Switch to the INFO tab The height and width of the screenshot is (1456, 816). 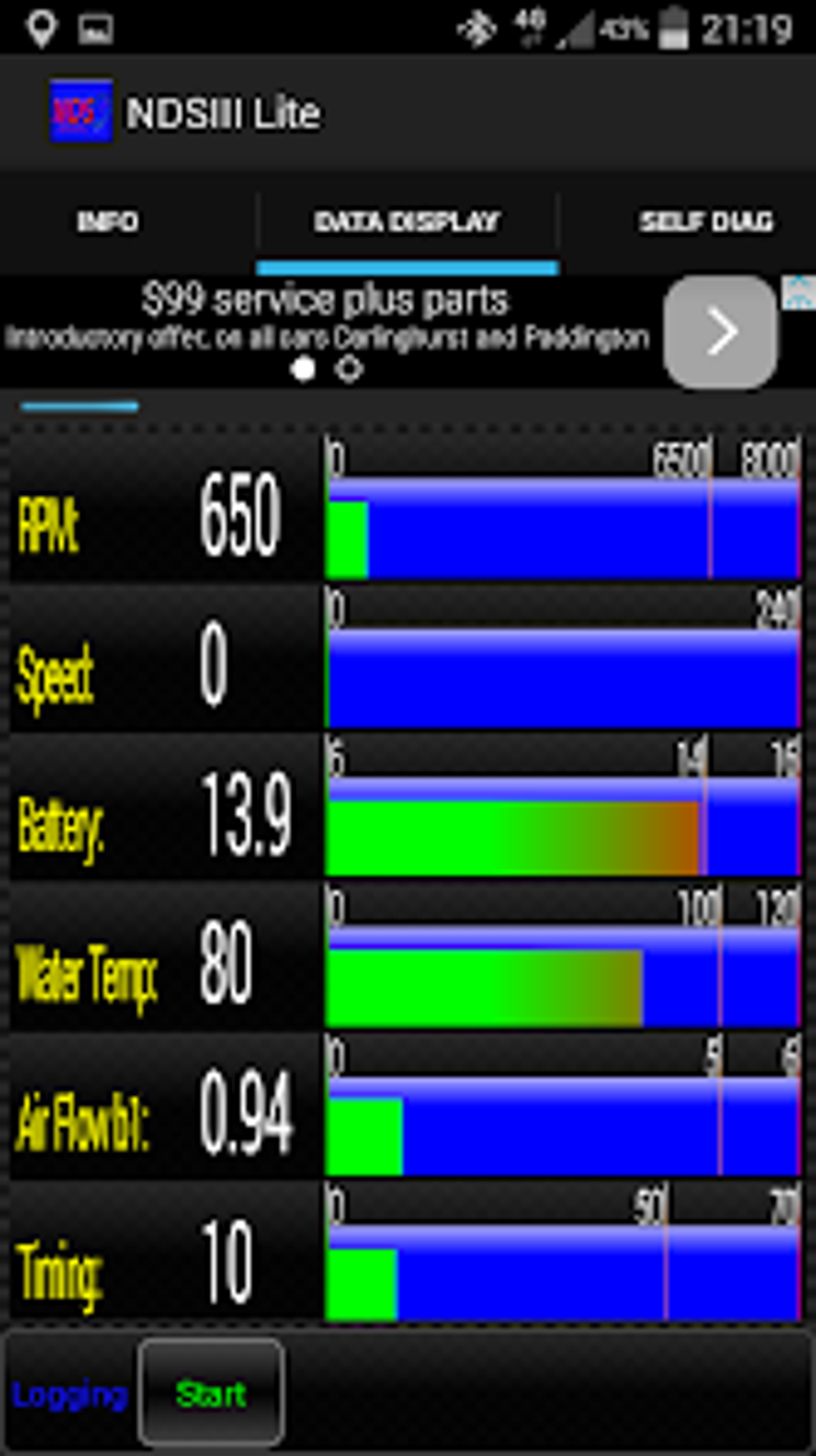pos(109,221)
